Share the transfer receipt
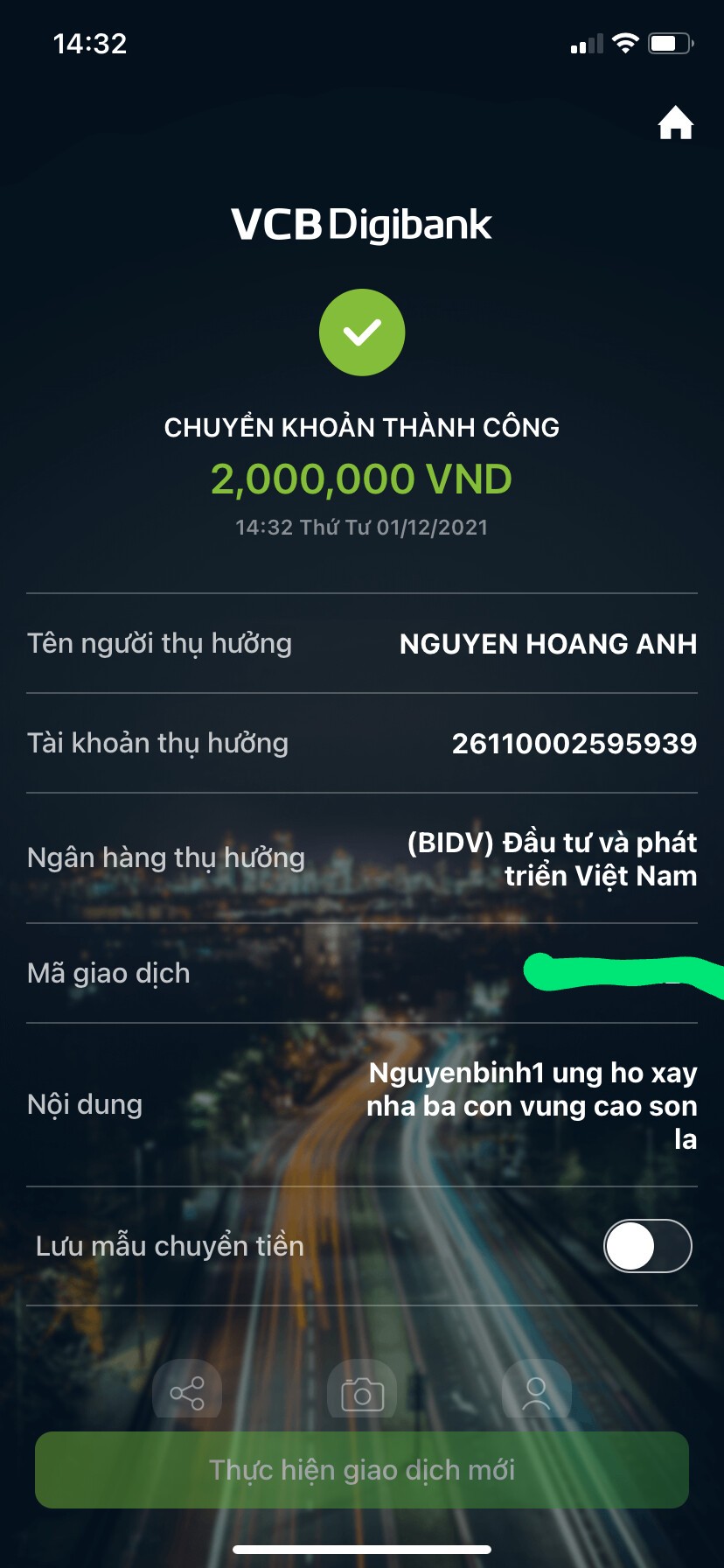 [187, 1393]
